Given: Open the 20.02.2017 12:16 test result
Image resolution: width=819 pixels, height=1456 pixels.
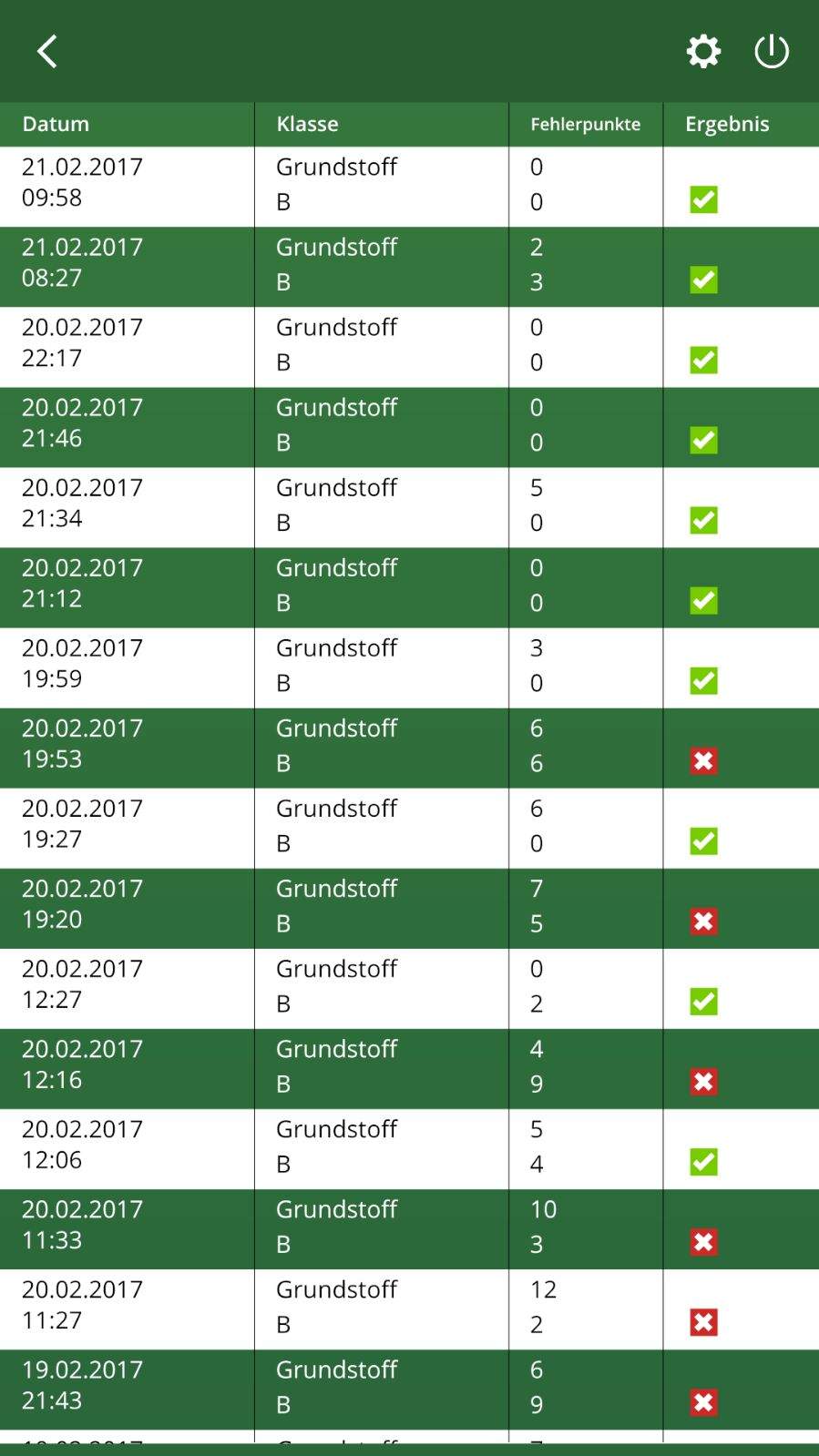Looking at the screenshot, I should (x=409, y=1067).
